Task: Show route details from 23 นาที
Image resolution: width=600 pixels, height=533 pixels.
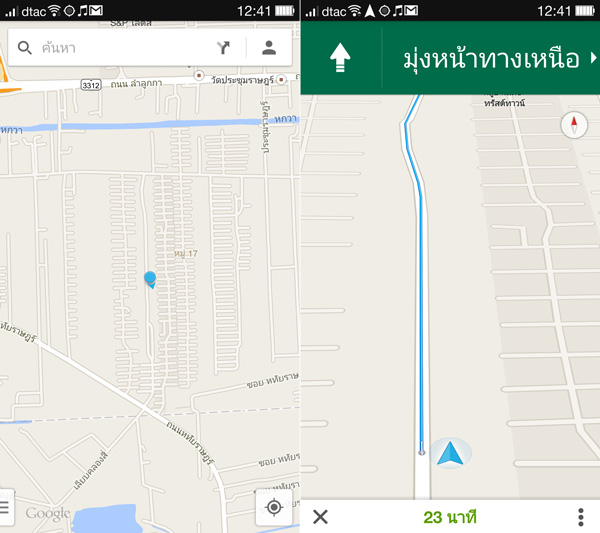Action: (449, 516)
